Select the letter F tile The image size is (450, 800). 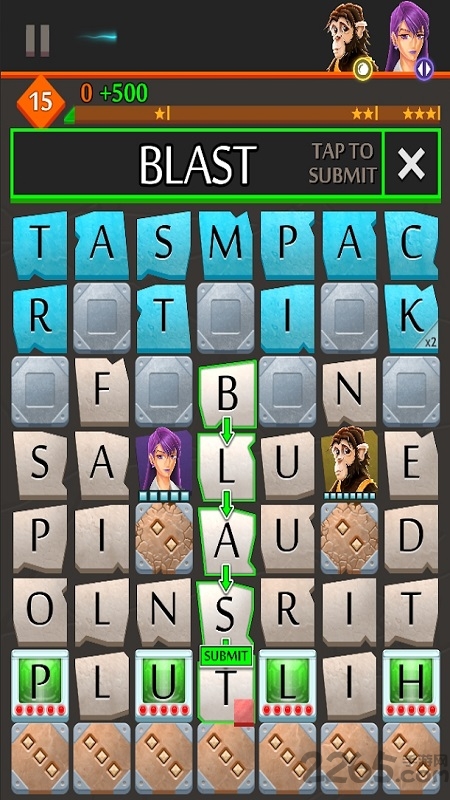coord(102,391)
